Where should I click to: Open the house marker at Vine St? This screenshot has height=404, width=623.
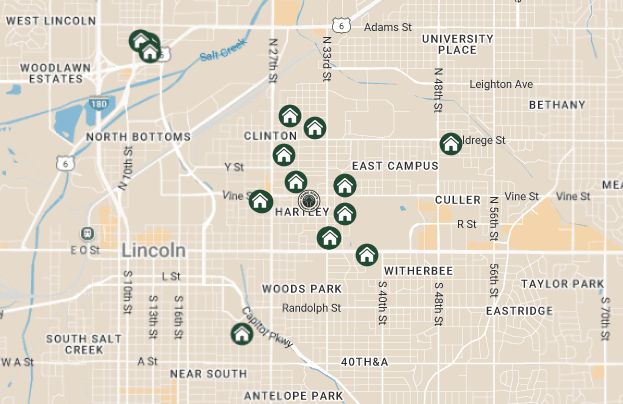tap(260, 201)
